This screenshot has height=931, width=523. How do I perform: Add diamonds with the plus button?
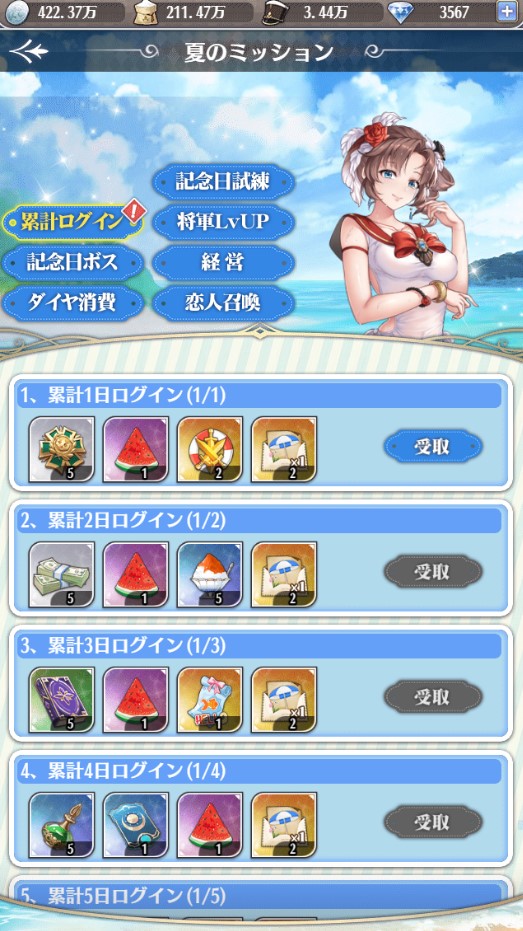click(x=506, y=11)
